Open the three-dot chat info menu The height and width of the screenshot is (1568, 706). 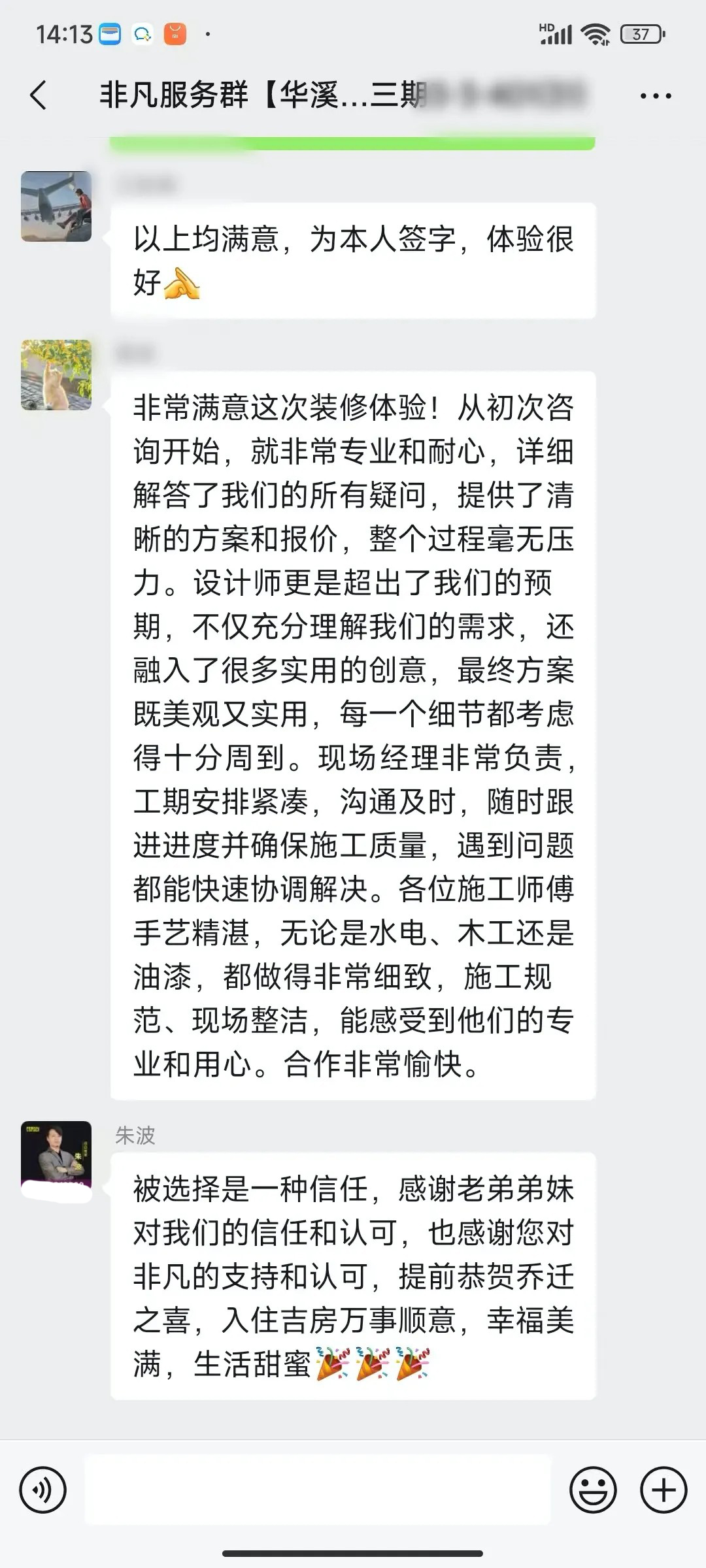(x=656, y=96)
